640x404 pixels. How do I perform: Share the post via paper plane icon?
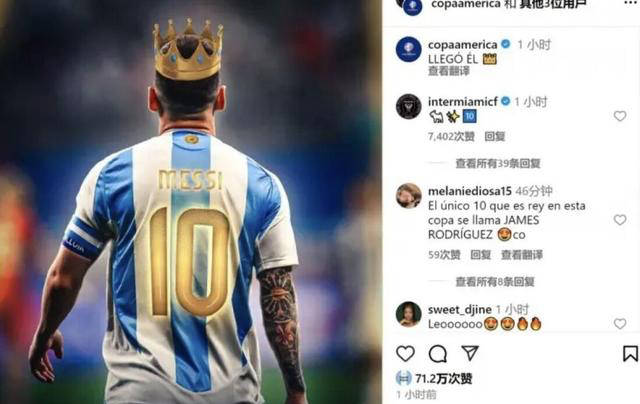pos(470,353)
